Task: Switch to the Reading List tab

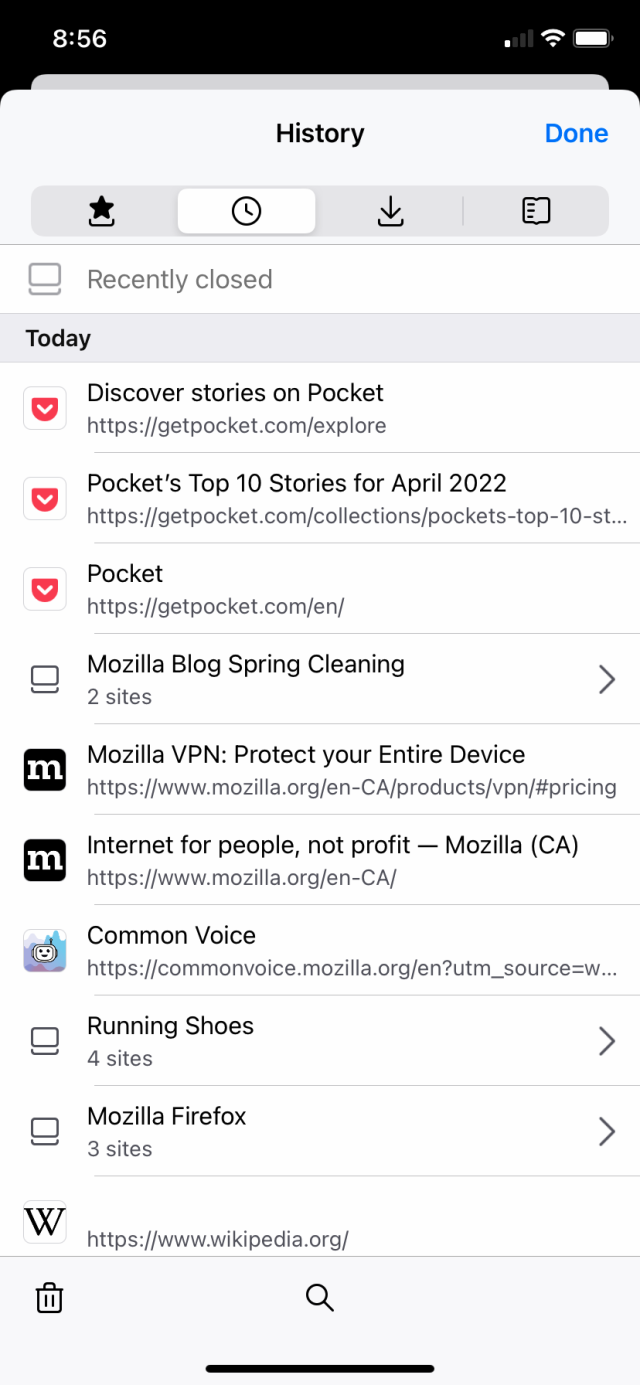Action: tap(537, 211)
